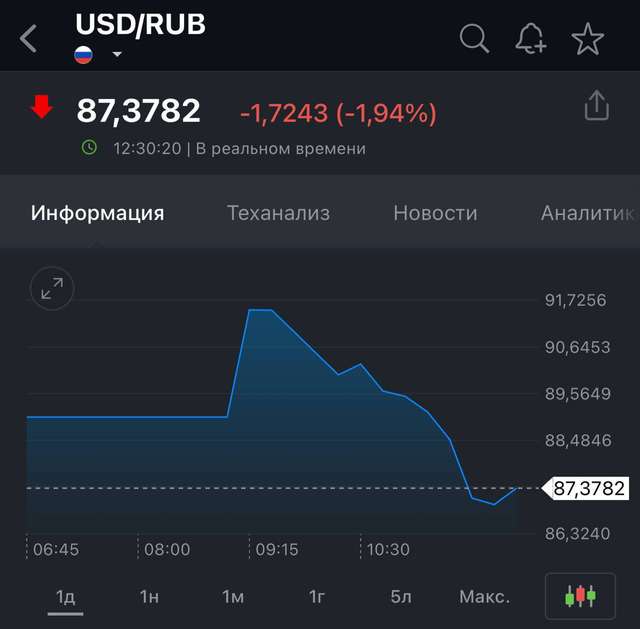Switch the chart to 1м period
The image size is (640, 629).
coord(233,597)
